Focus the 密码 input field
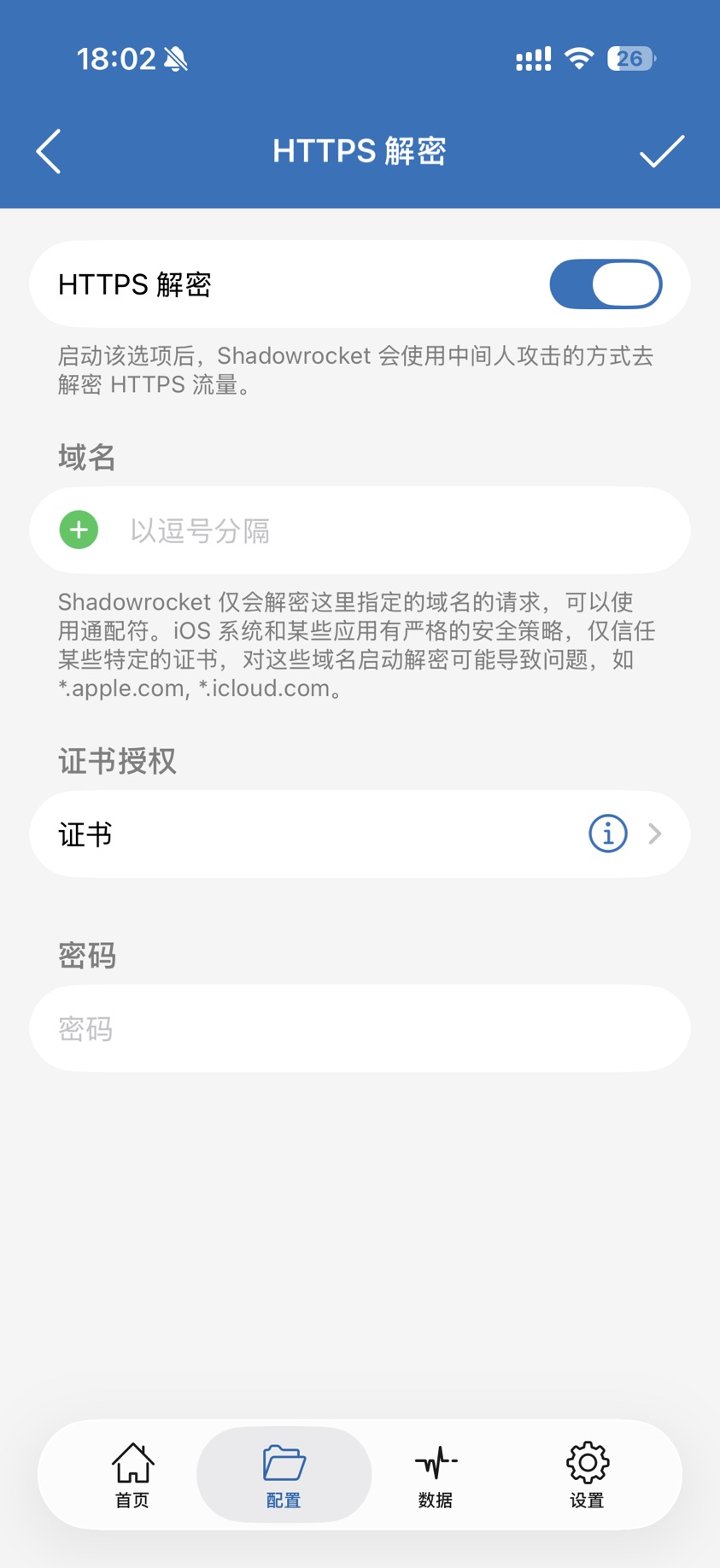The width and height of the screenshot is (720, 1568). click(x=359, y=1028)
